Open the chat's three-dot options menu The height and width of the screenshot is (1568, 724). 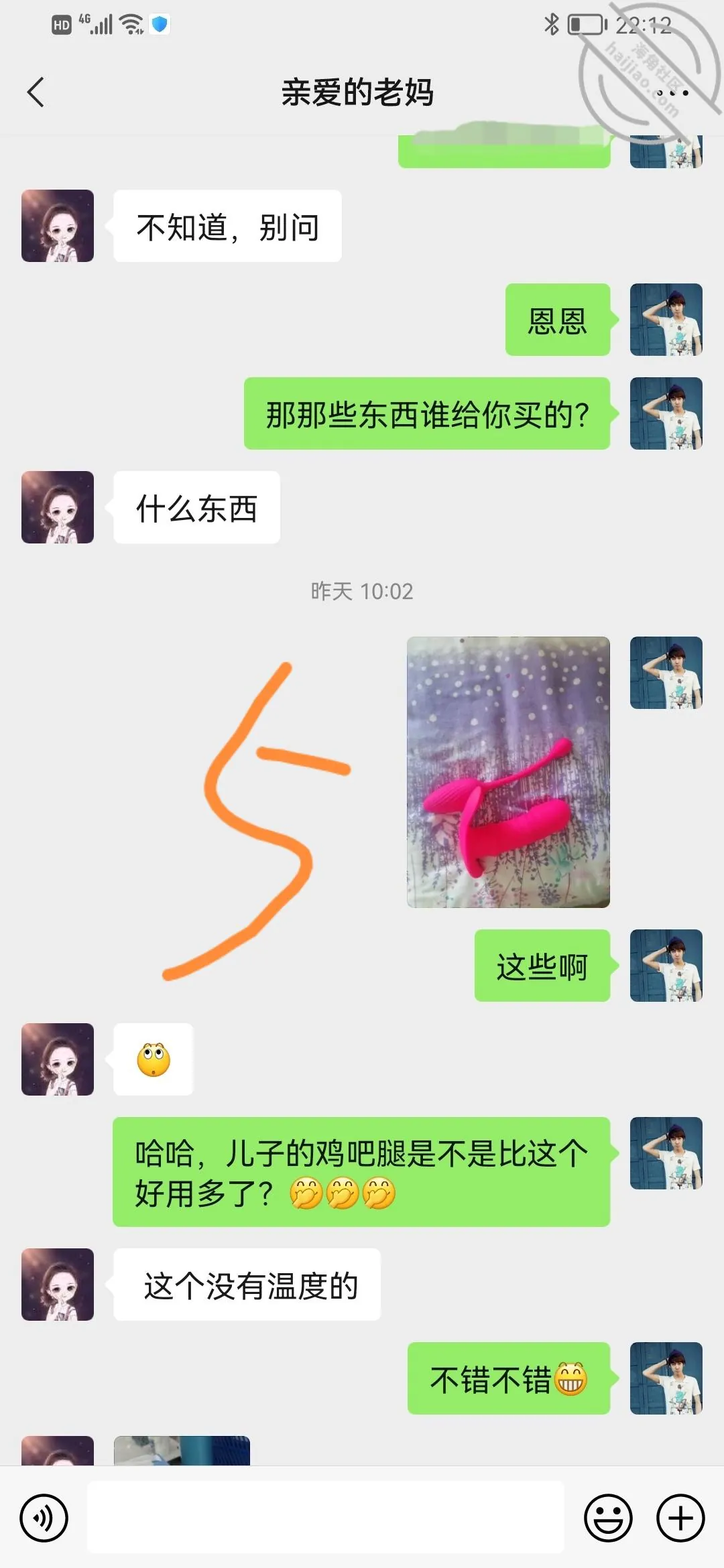click(x=672, y=92)
